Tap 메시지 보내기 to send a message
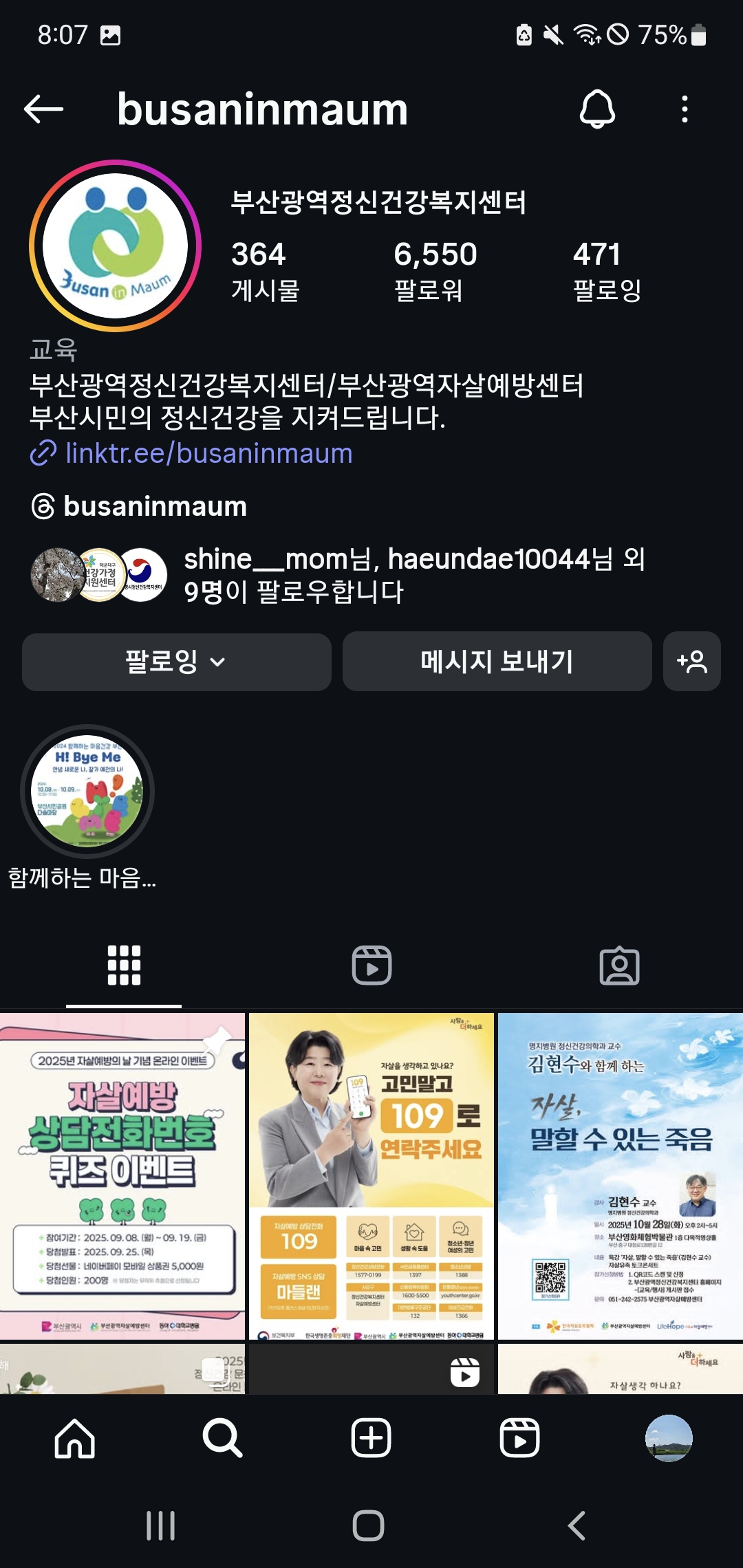Screen dimensions: 743x1568 click(497, 662)
